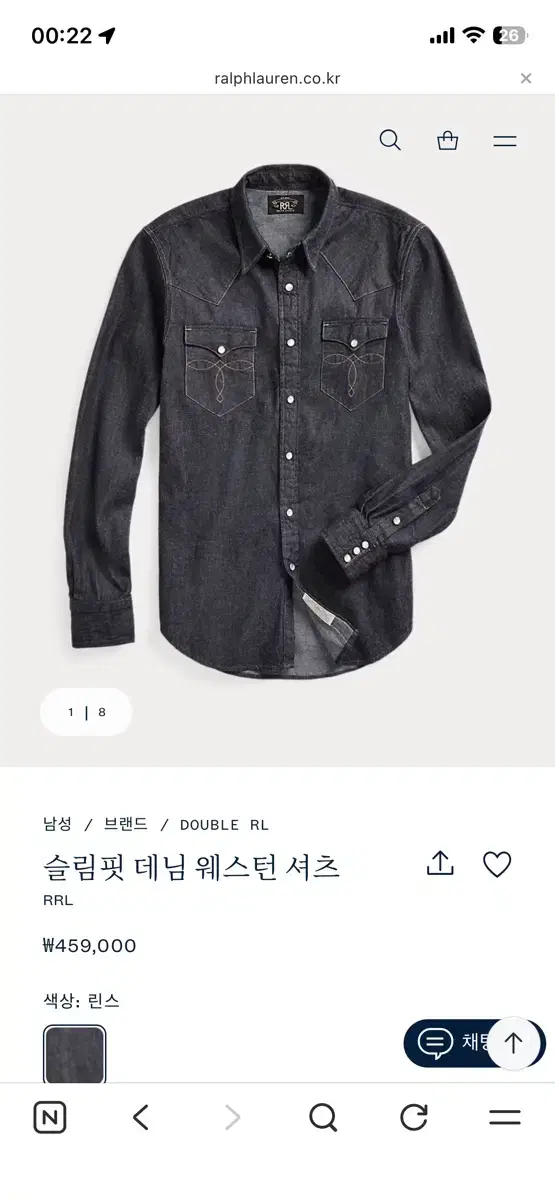Close the in-app browser page
The width and height of the screenshot is (555, 1200).
point(526,78)
